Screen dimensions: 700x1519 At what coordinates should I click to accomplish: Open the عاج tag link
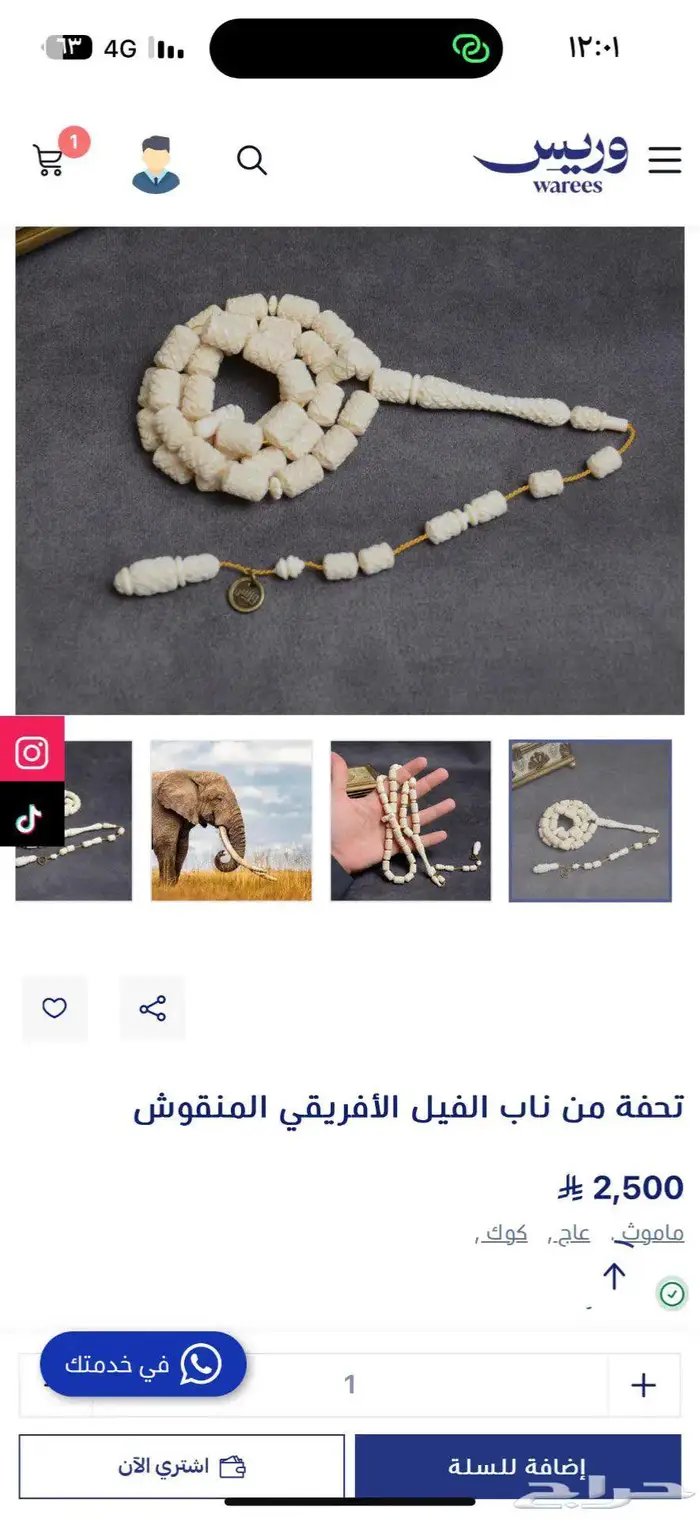(x=572, y=1234)
